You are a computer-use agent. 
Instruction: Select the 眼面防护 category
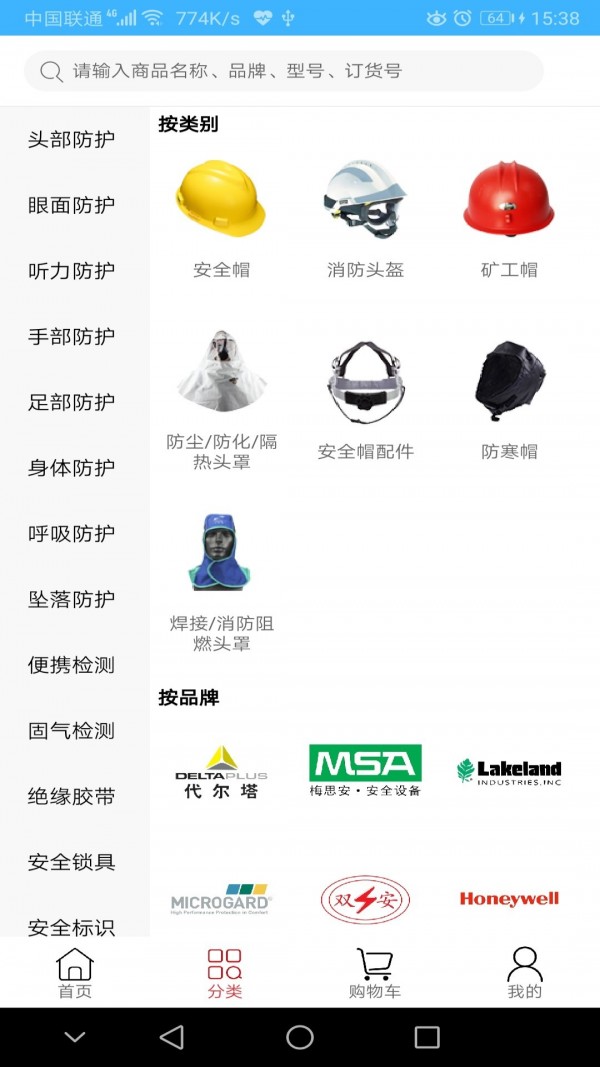[x=72, y=205]
